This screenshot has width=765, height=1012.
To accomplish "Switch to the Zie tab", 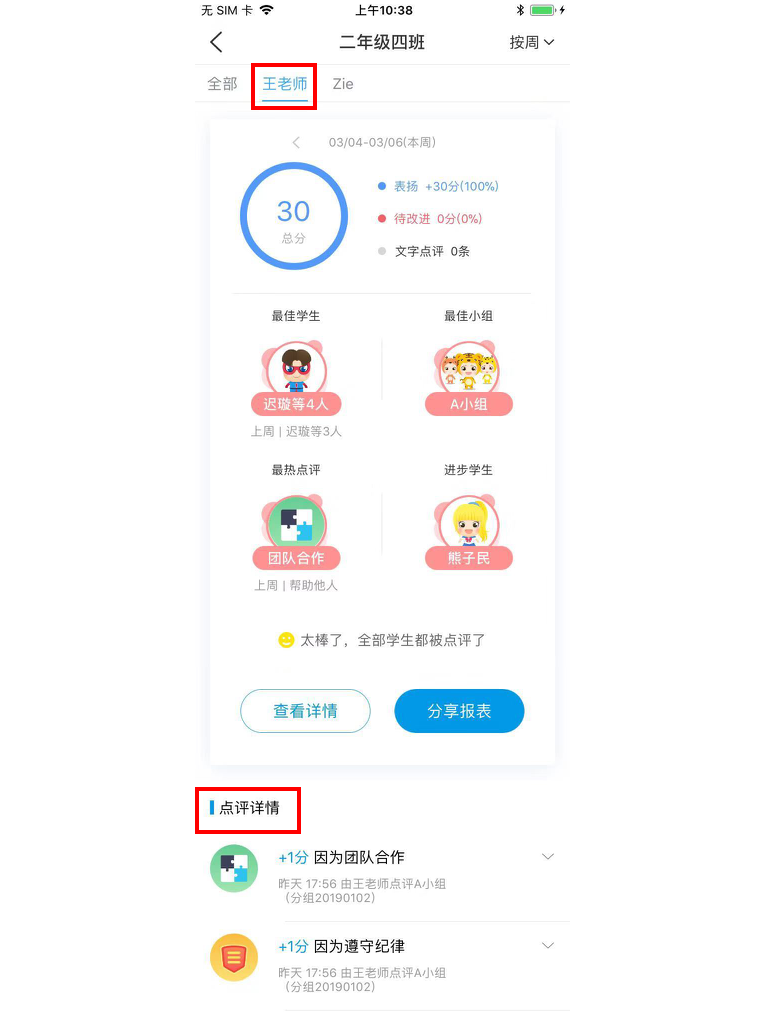I will (343, 84).
